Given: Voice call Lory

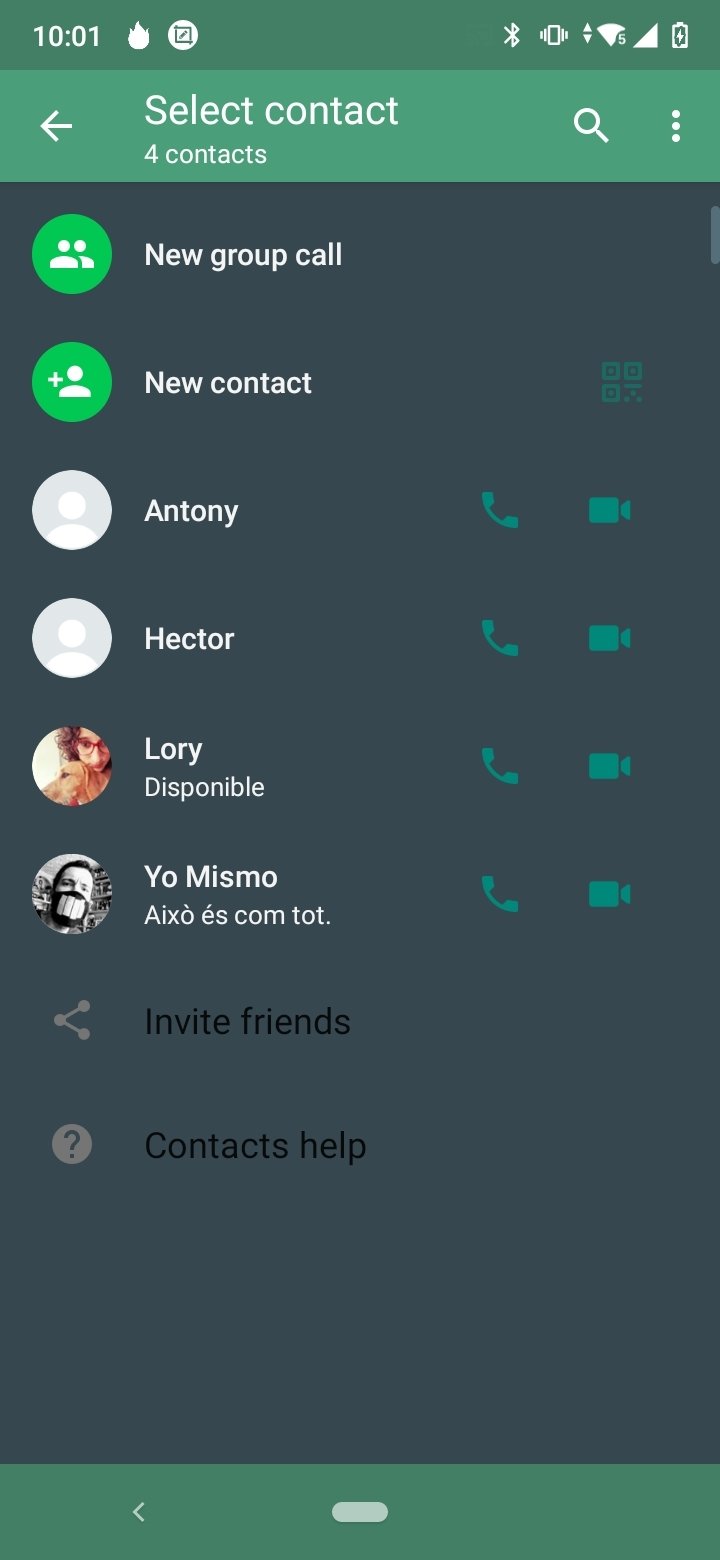Looking at the screenshot, I should [x=500, y=766].
